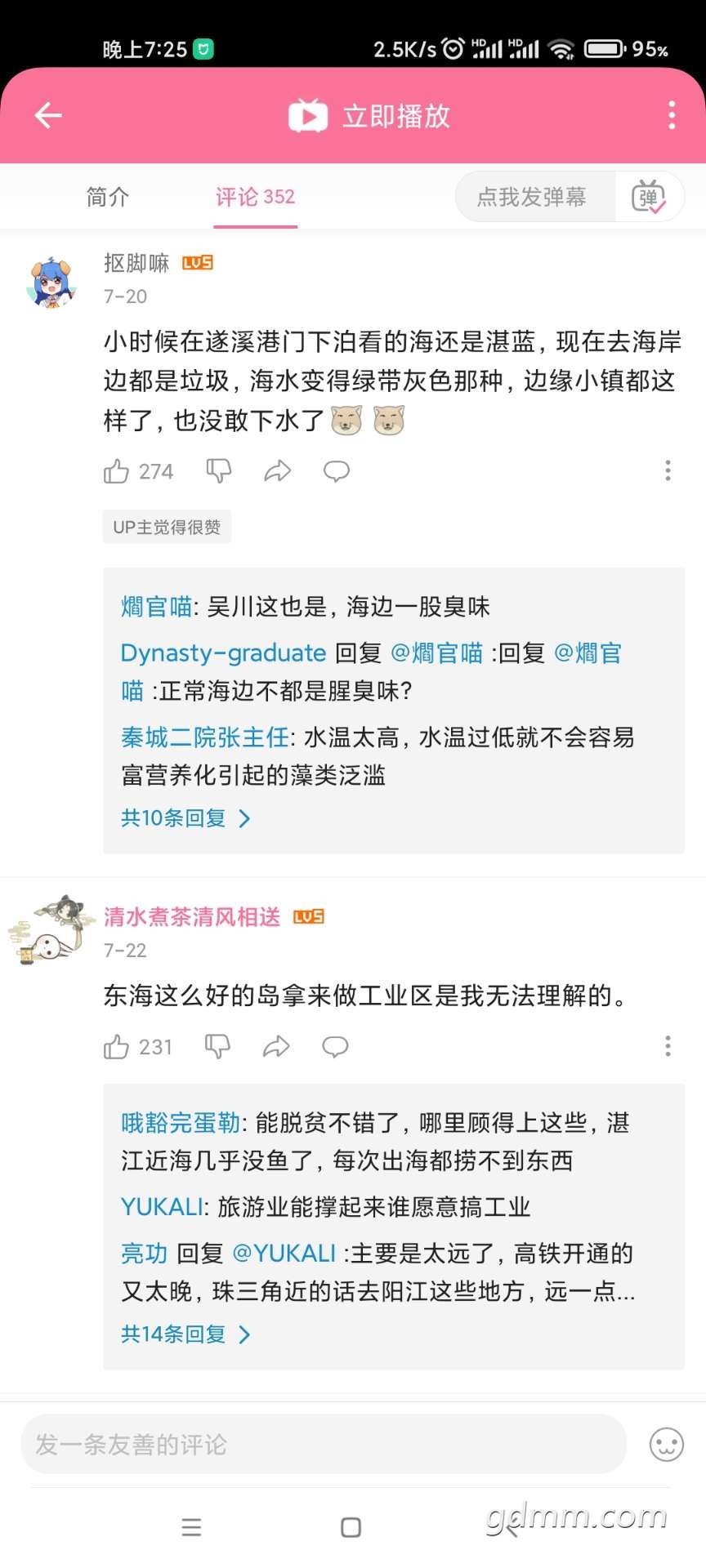Select the 评论 352 tab
Screen dimensions: 706x1568
(x=255, y=197)
